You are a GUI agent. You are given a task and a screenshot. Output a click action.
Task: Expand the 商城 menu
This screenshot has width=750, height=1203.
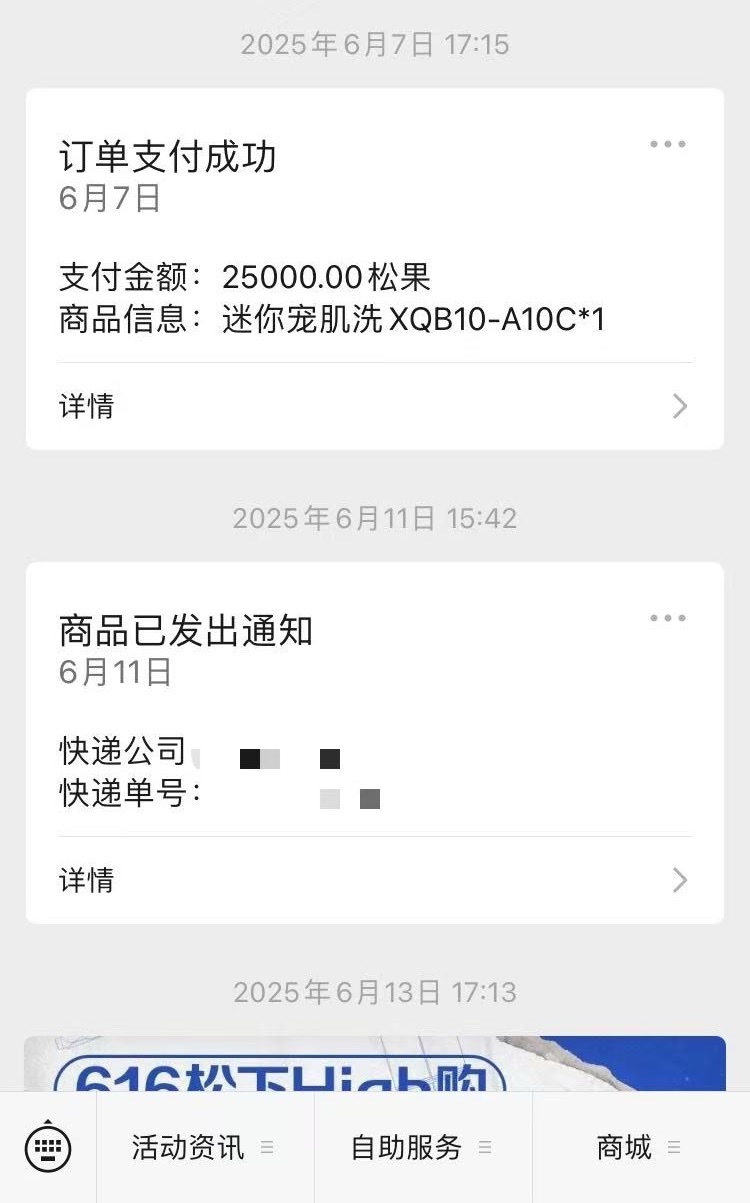[639, 1148]
